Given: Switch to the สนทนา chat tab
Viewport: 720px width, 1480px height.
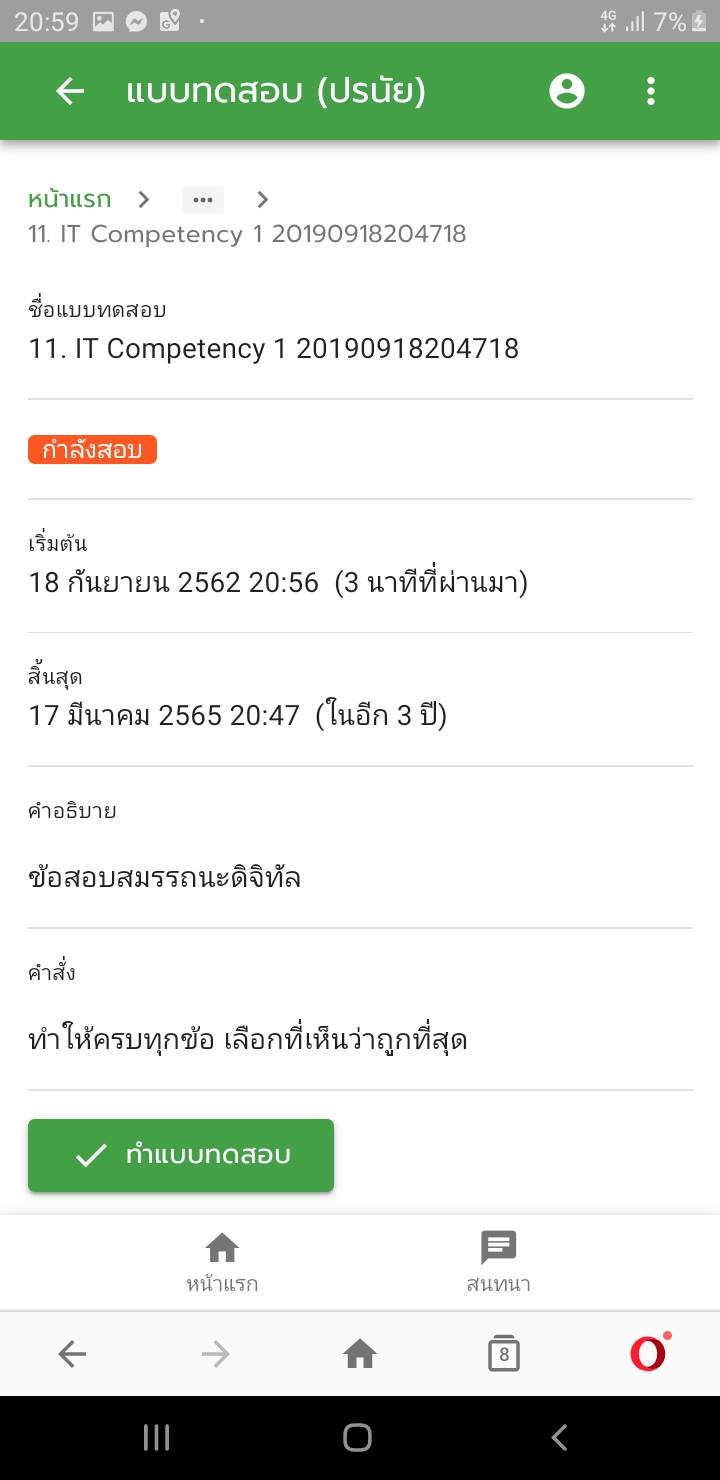Looking at the screenshot, I should [x=498, y=1262].
